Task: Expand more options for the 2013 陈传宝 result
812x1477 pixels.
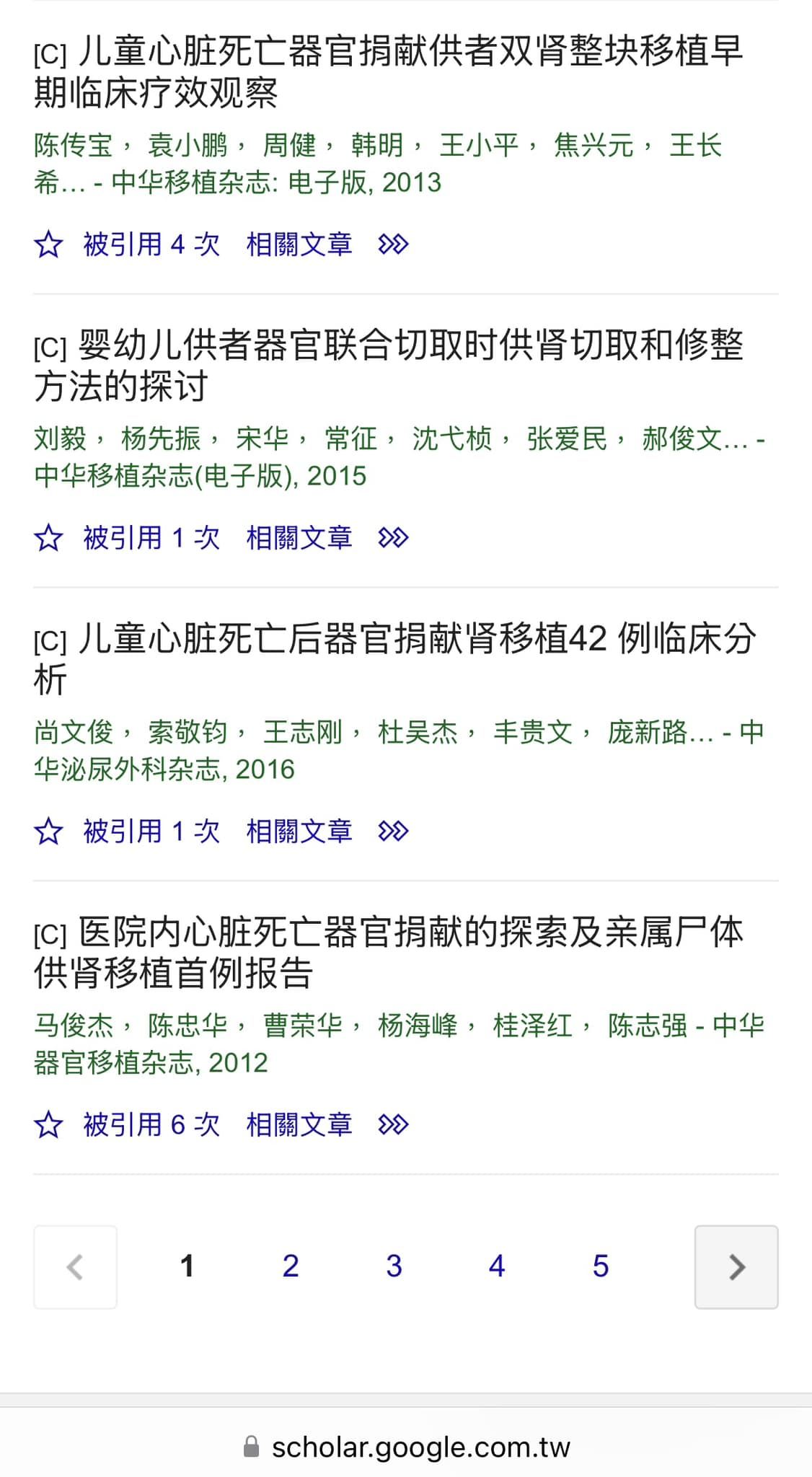Action: click(393, 244)
